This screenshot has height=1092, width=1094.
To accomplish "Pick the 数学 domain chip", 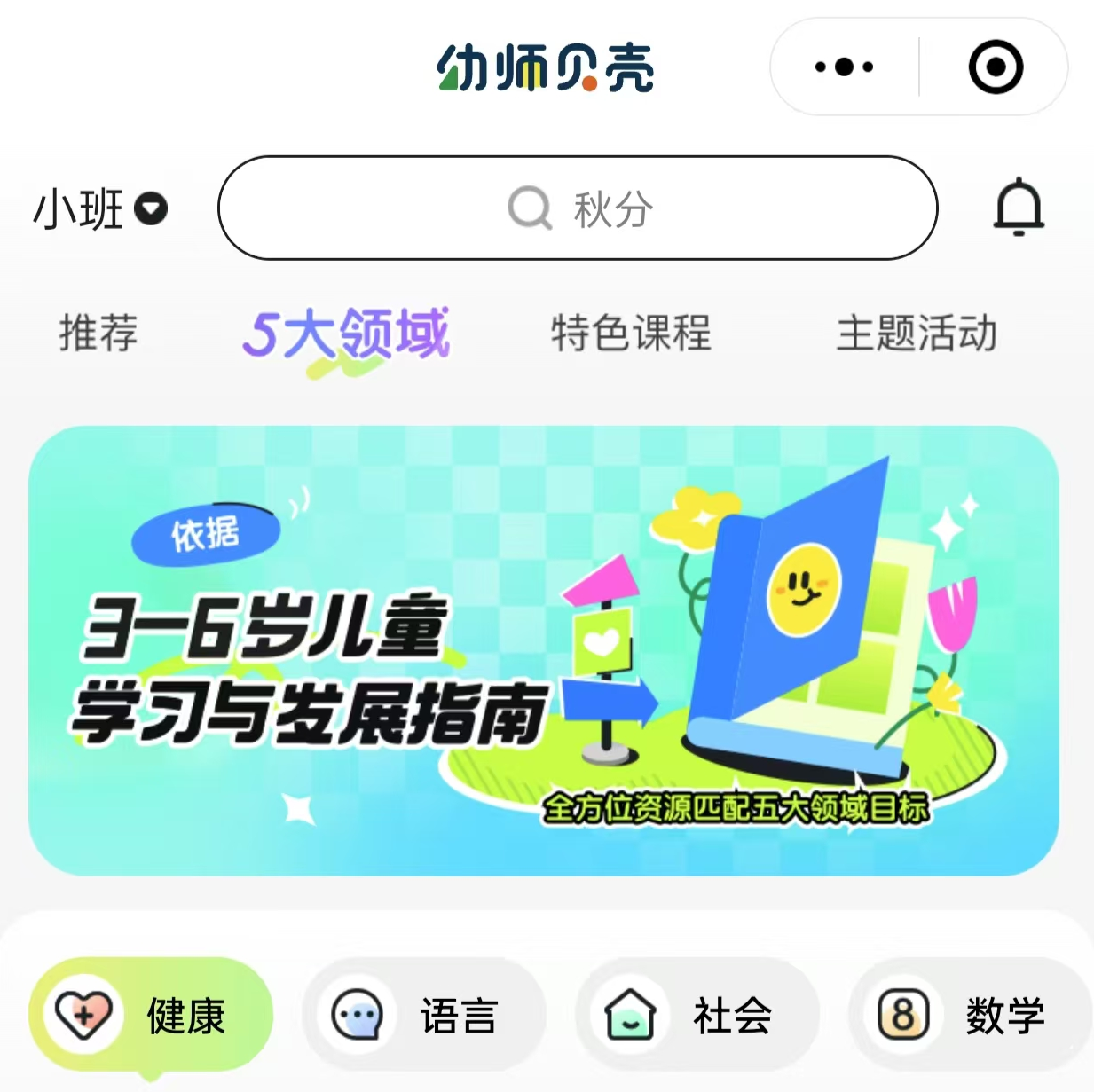I will (x=969, y=1015).
